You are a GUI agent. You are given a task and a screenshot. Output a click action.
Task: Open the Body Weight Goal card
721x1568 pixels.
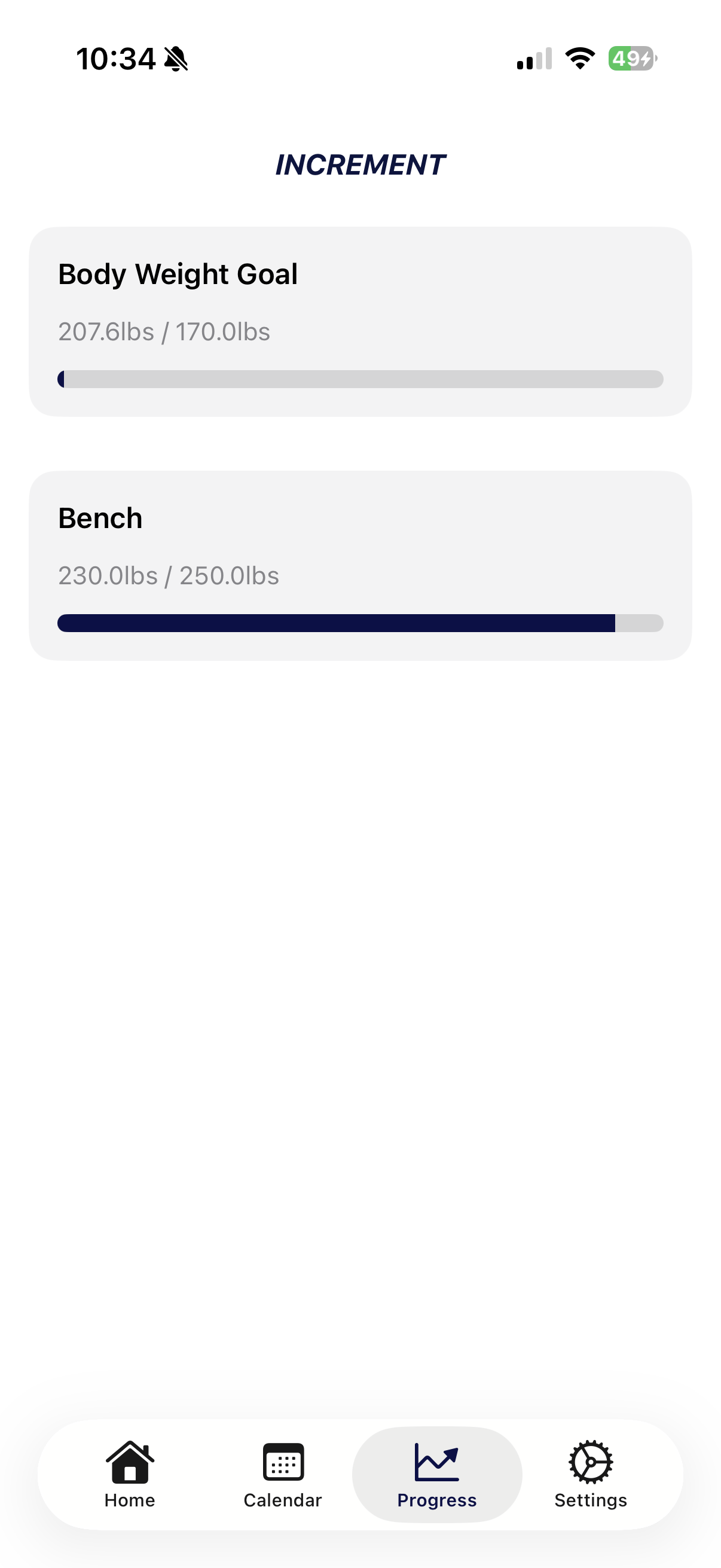[x=360, y=321]
